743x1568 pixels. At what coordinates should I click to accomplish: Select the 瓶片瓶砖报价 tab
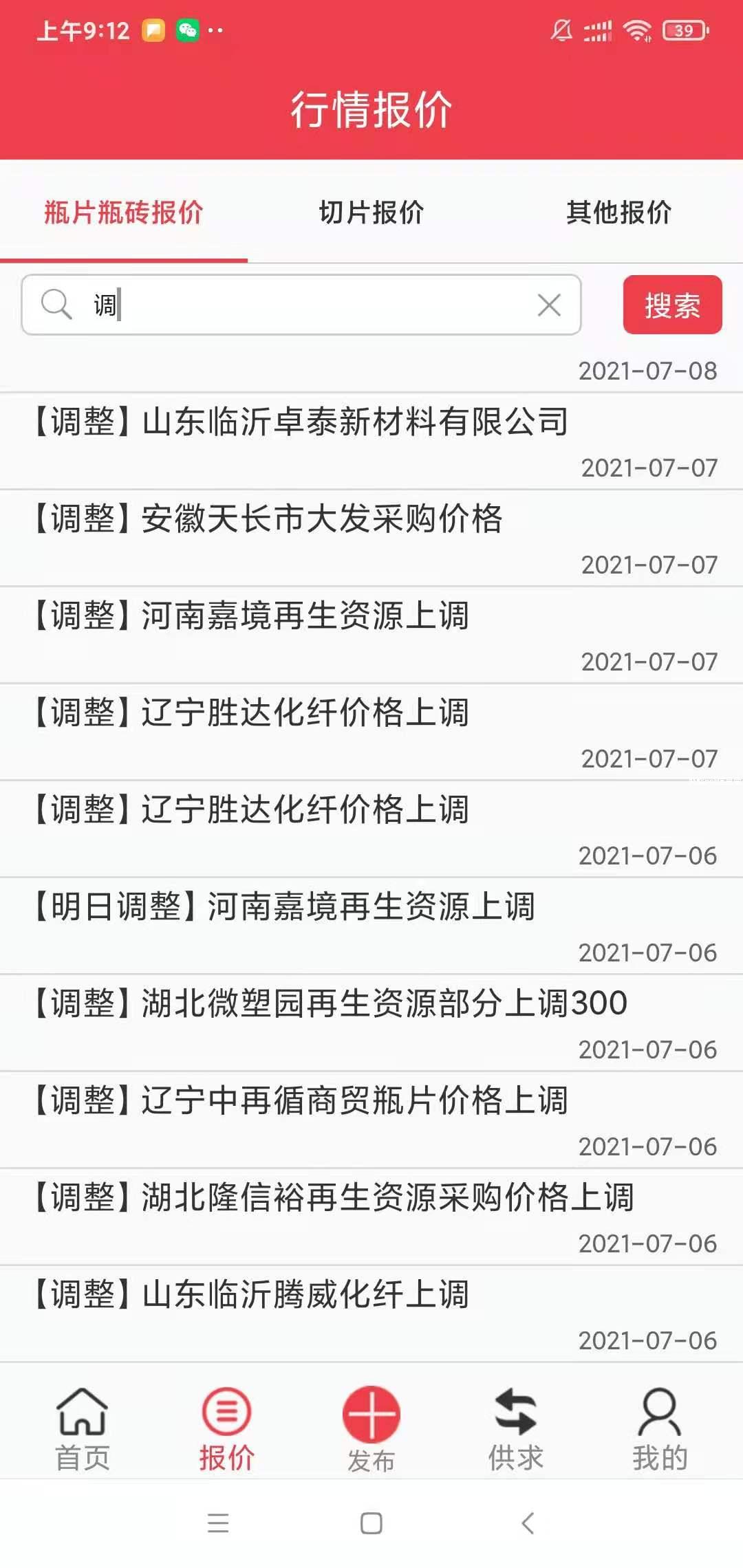pyautogui.click(x=124, y=213)
